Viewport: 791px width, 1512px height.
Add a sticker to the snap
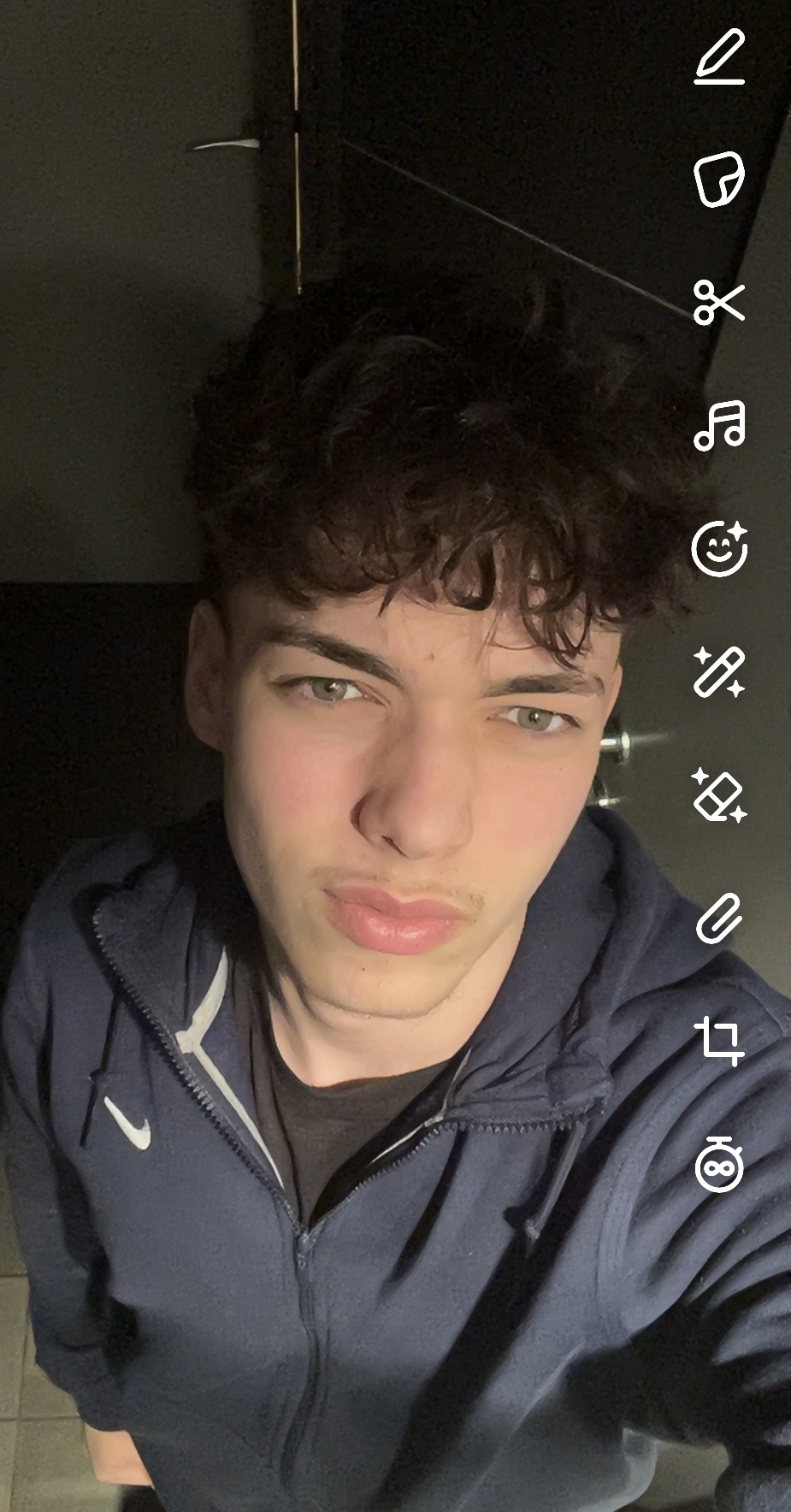[x=719, y=180]
